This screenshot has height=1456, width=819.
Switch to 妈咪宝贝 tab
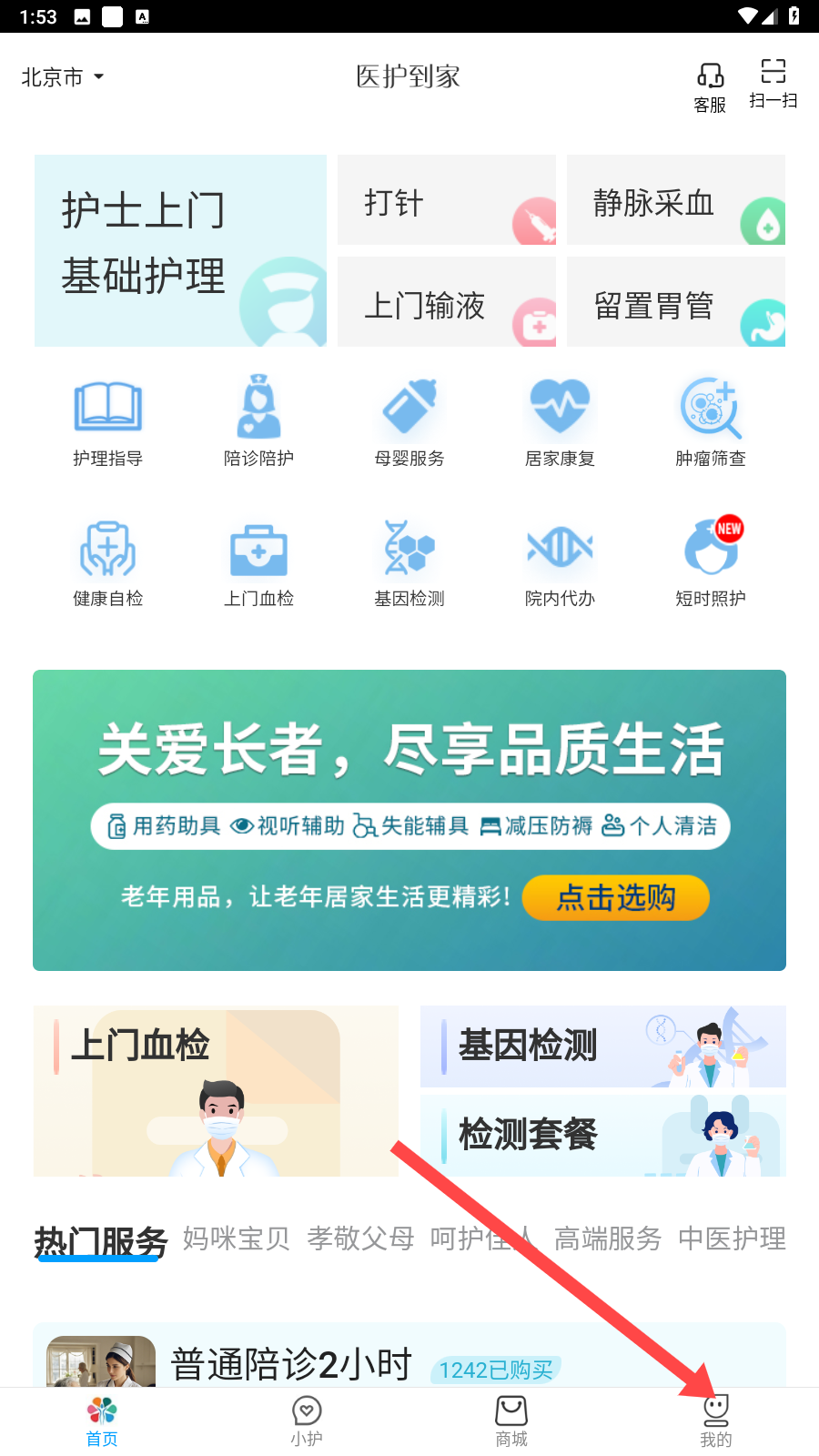(x=237, y=1239)
